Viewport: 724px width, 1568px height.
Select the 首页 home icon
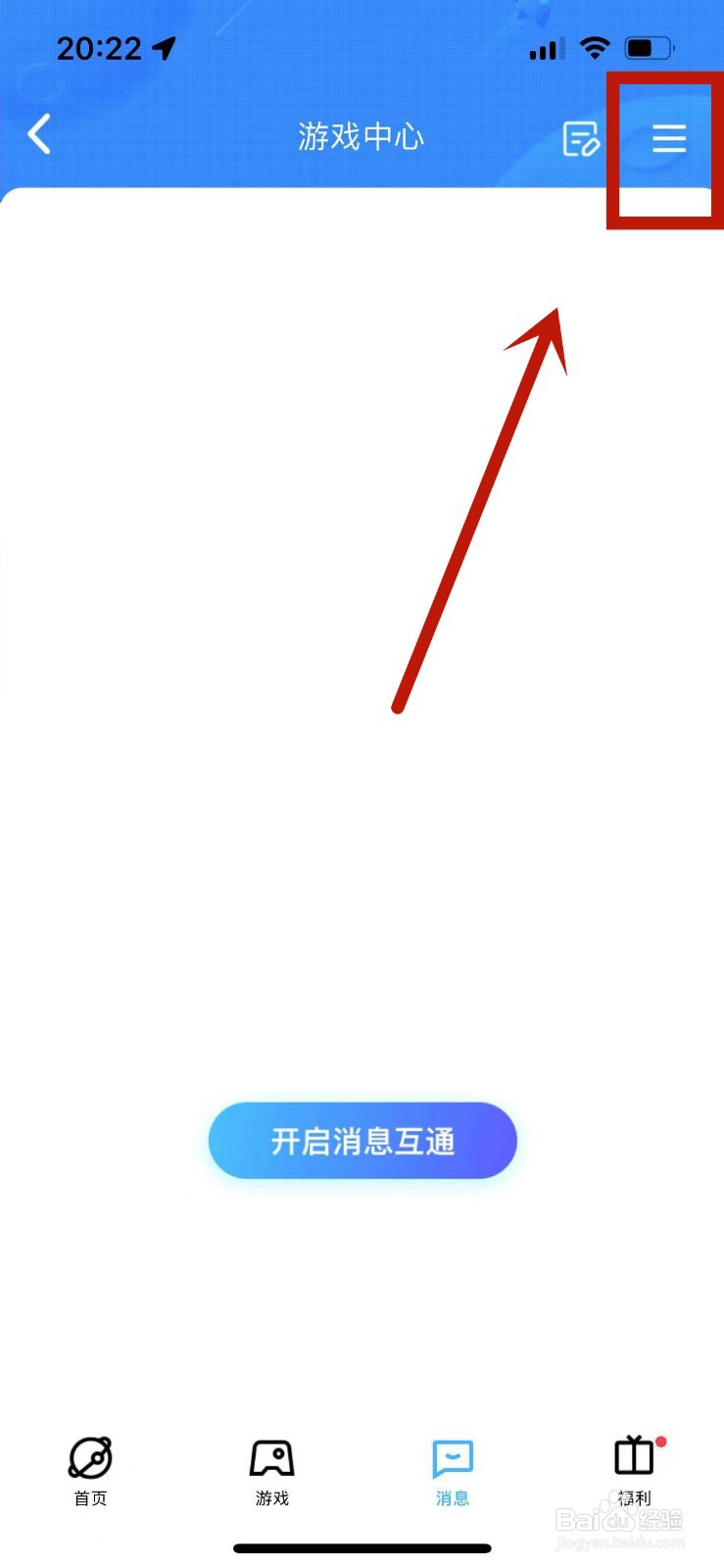click(x=90, y=1457)
